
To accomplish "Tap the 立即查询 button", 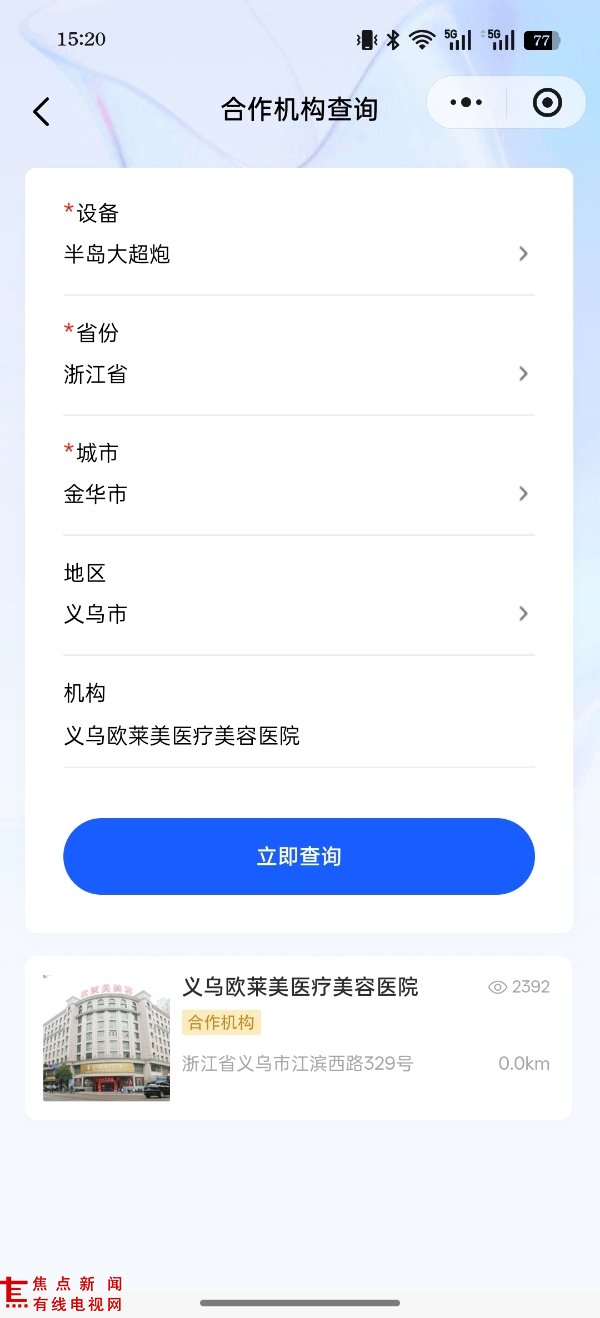I will tap(298, 857).
